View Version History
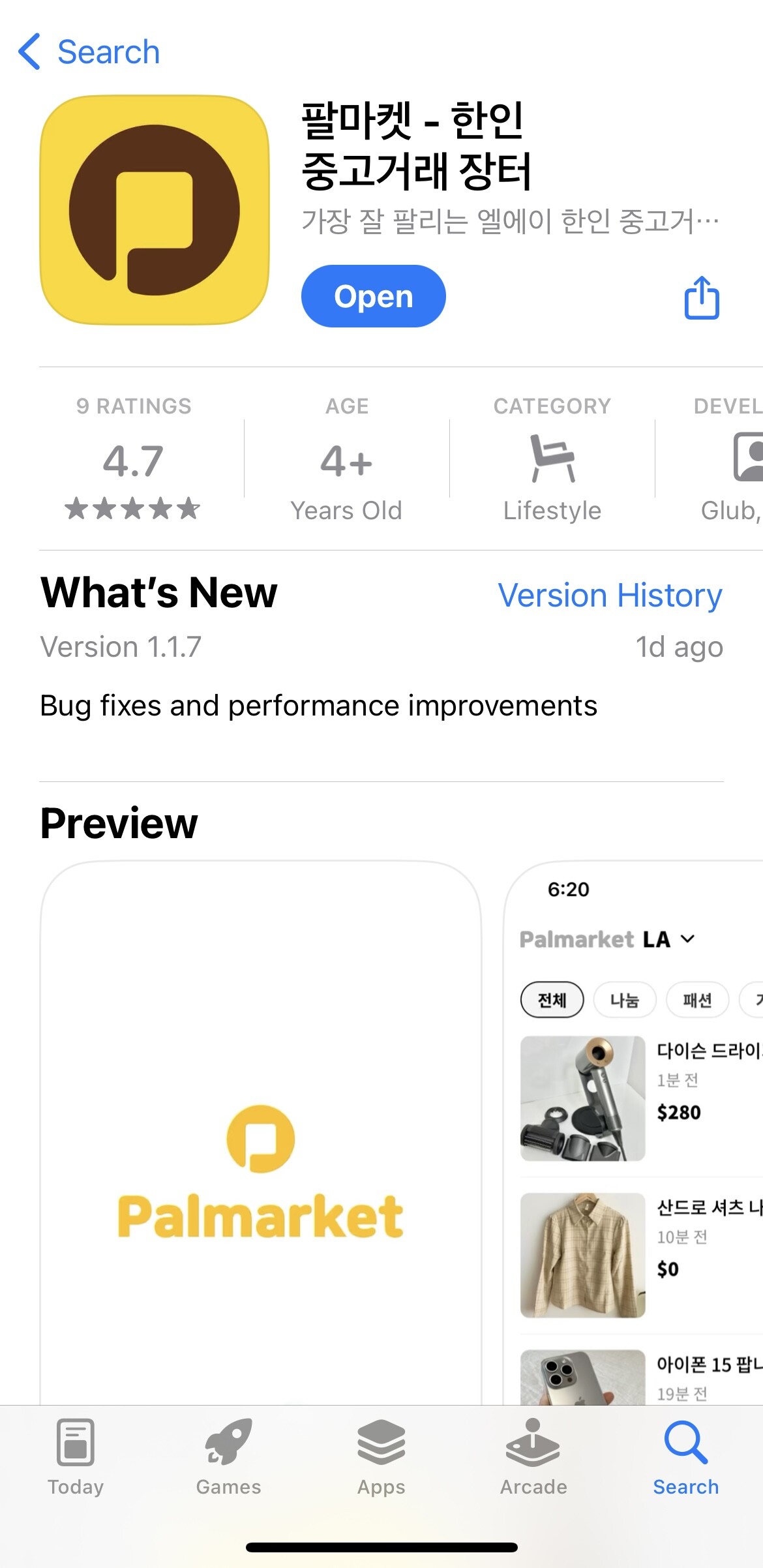763x1568 pixels. 610,596
